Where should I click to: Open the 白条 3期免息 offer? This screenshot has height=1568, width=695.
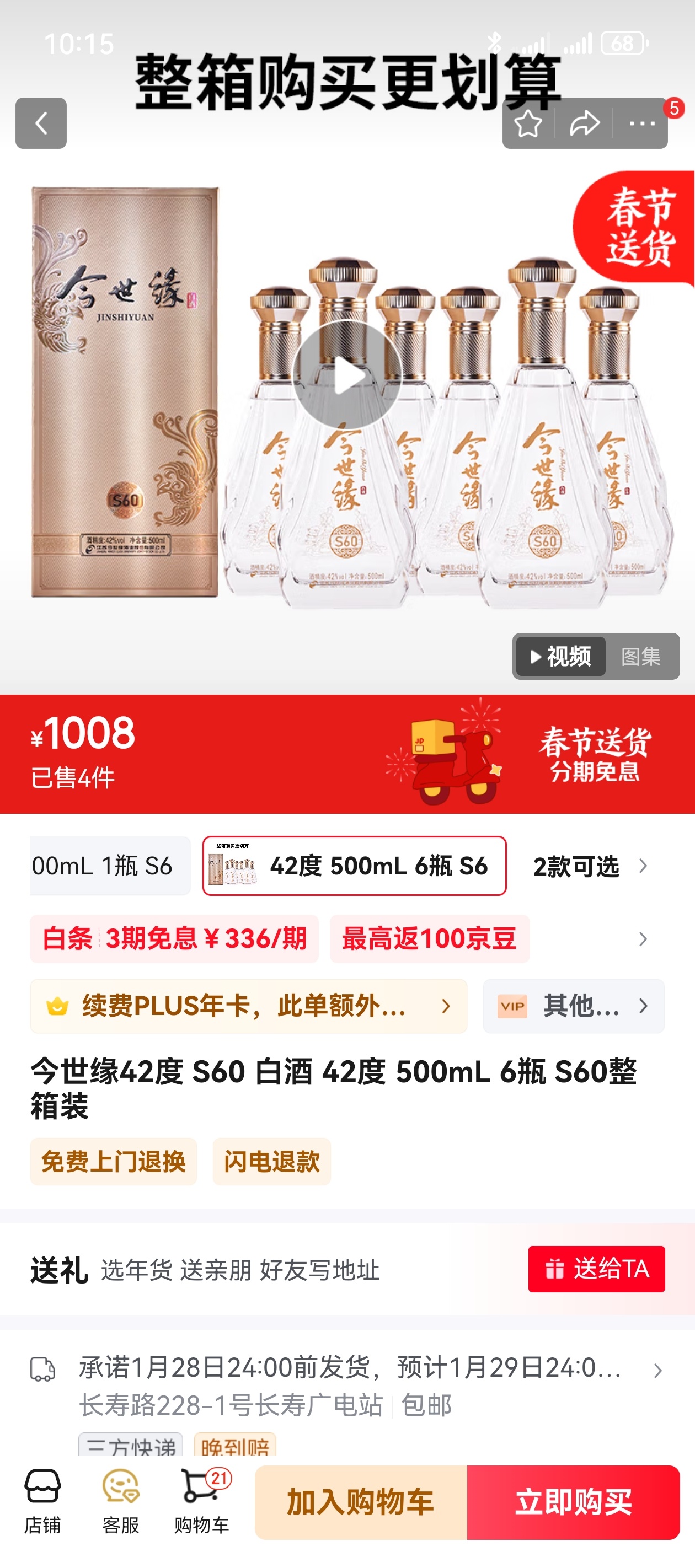pyautogui.click(x=174, y=938)
